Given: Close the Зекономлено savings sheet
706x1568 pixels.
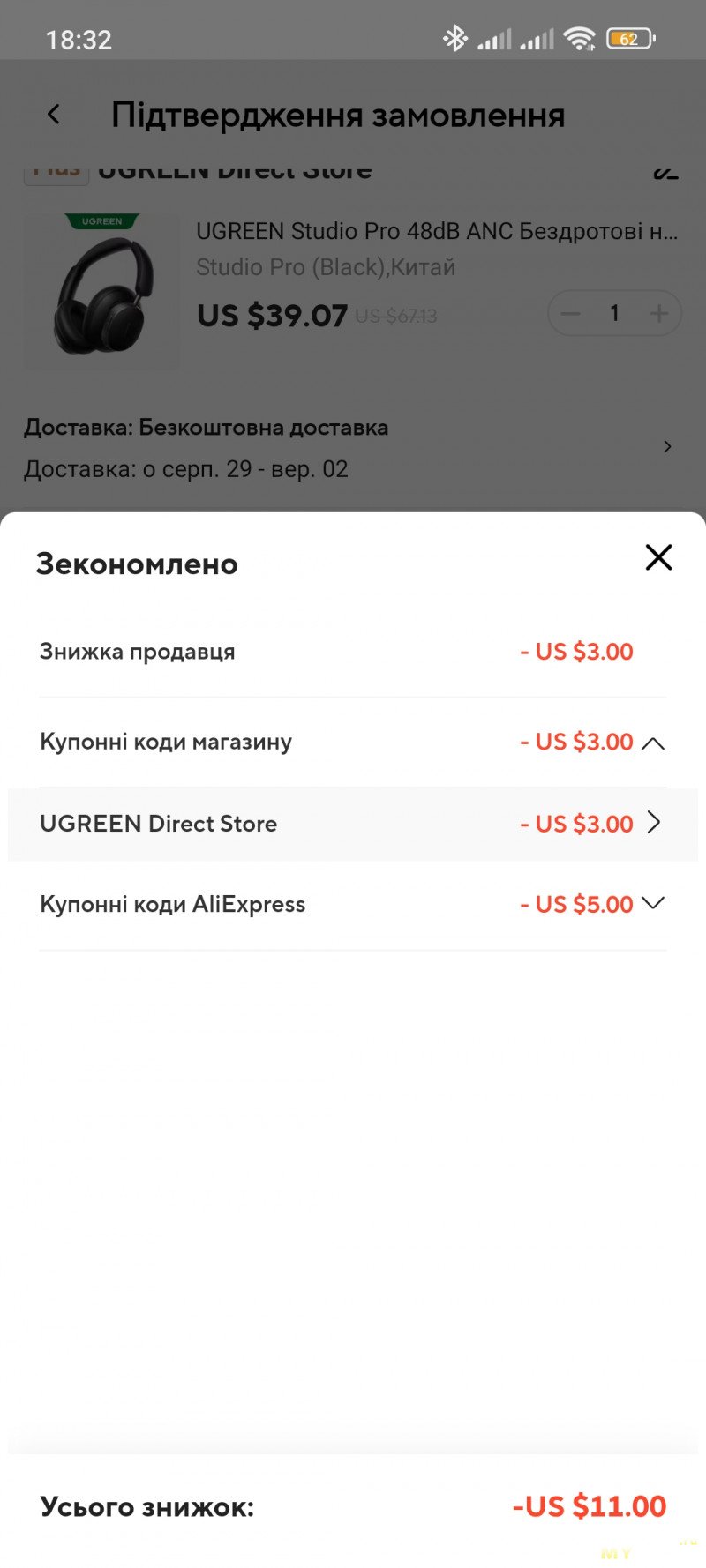Looking at the screenshot, I should click(x=658, y=557).
